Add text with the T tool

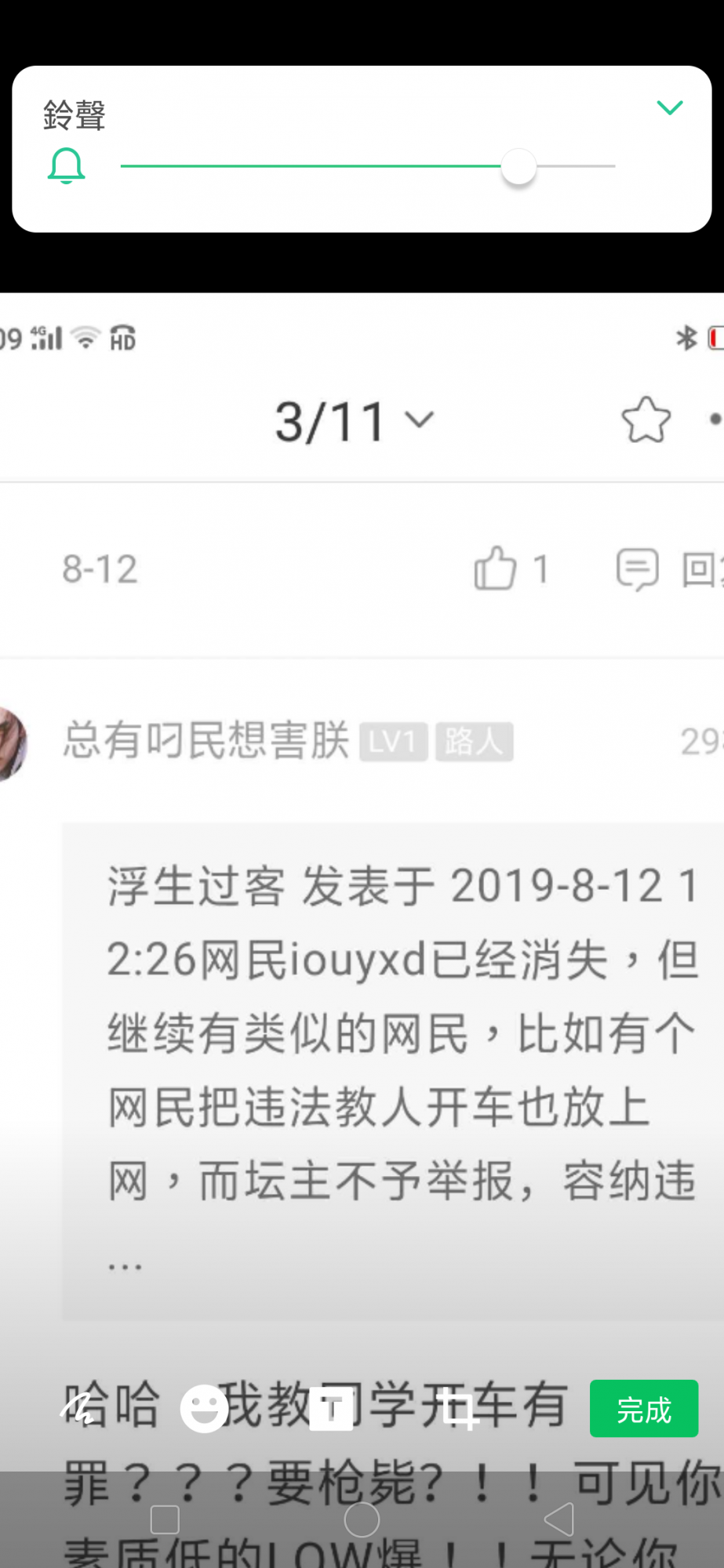point(331,1409)
